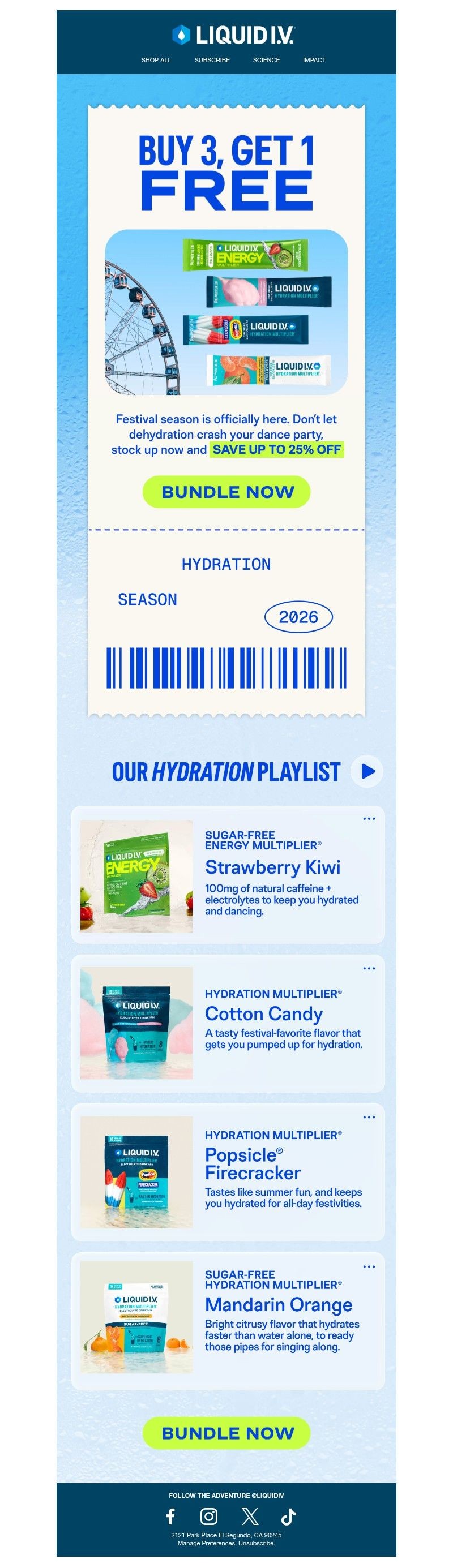Tap the bottom BUNDLE NOW button
453x1568 pixels.
tap(226, 1433)
